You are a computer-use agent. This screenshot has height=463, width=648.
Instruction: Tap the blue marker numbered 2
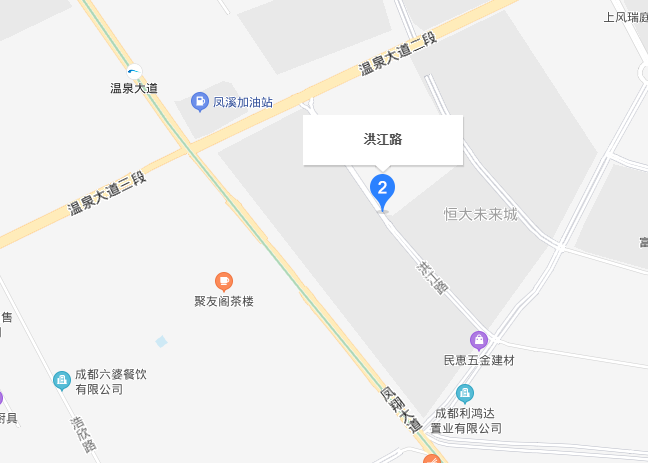[x=382, y=188]
